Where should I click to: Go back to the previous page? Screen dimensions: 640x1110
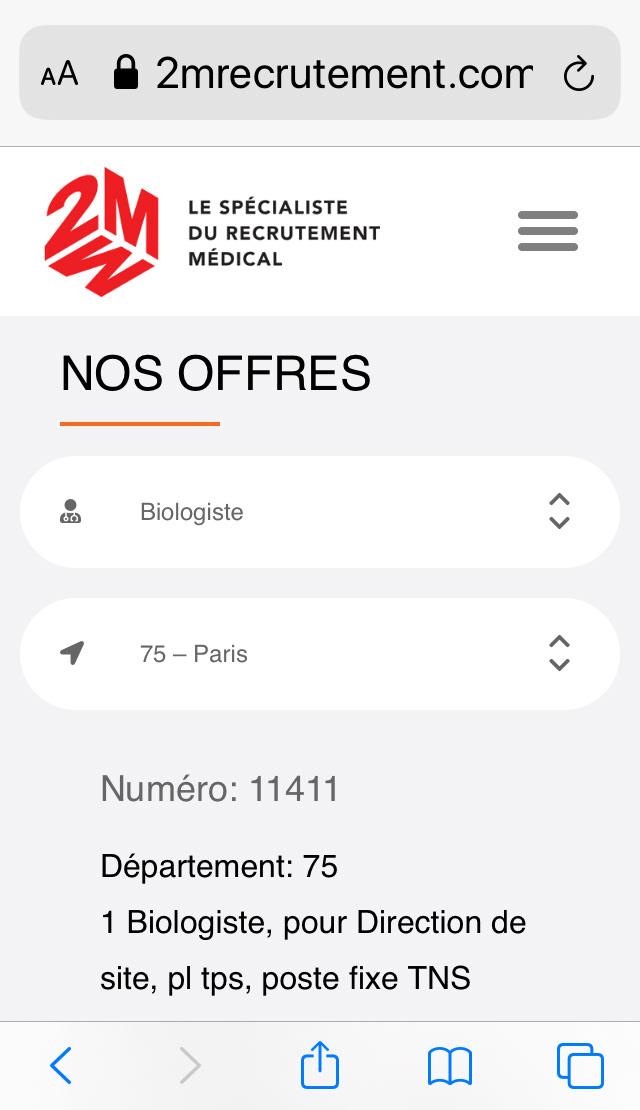pyautogui.click(x=61, y=1065)
